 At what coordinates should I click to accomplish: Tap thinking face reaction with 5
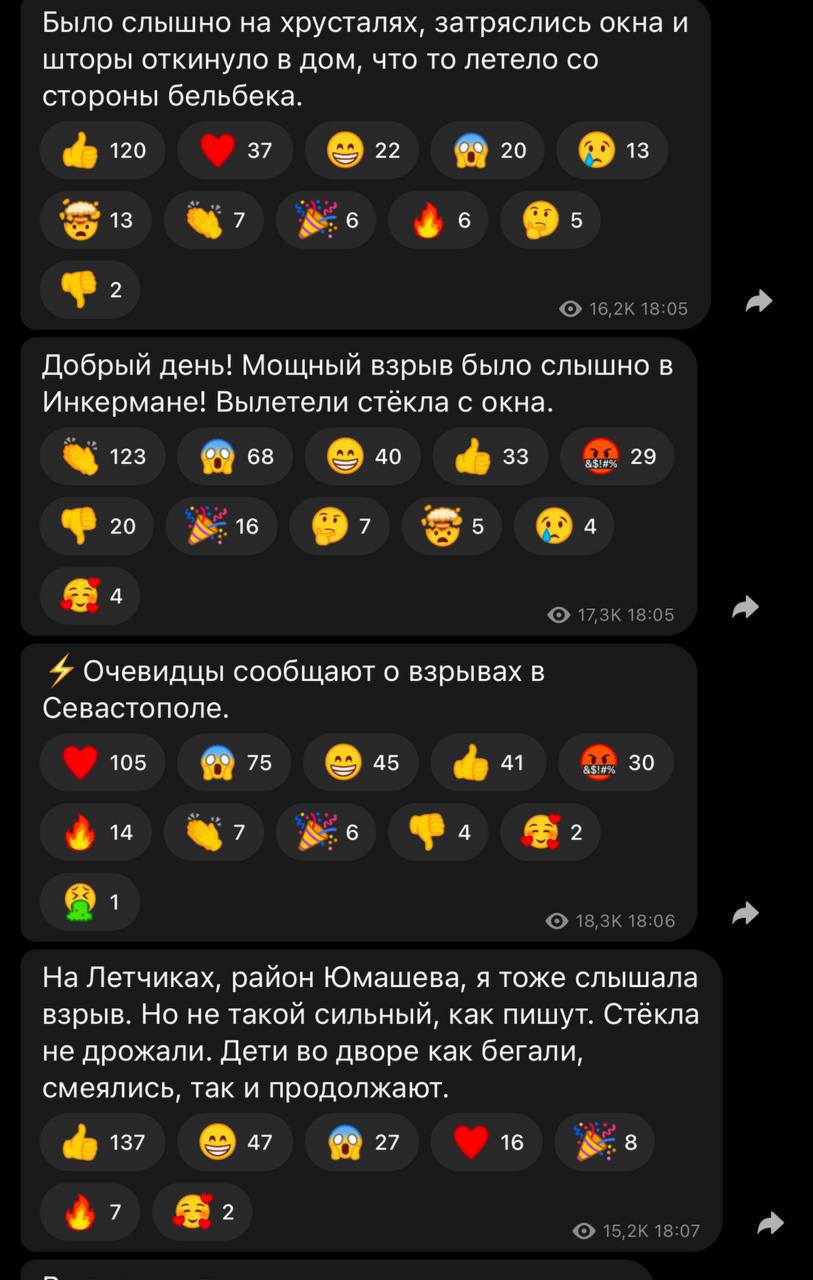(x=550, y=220)
